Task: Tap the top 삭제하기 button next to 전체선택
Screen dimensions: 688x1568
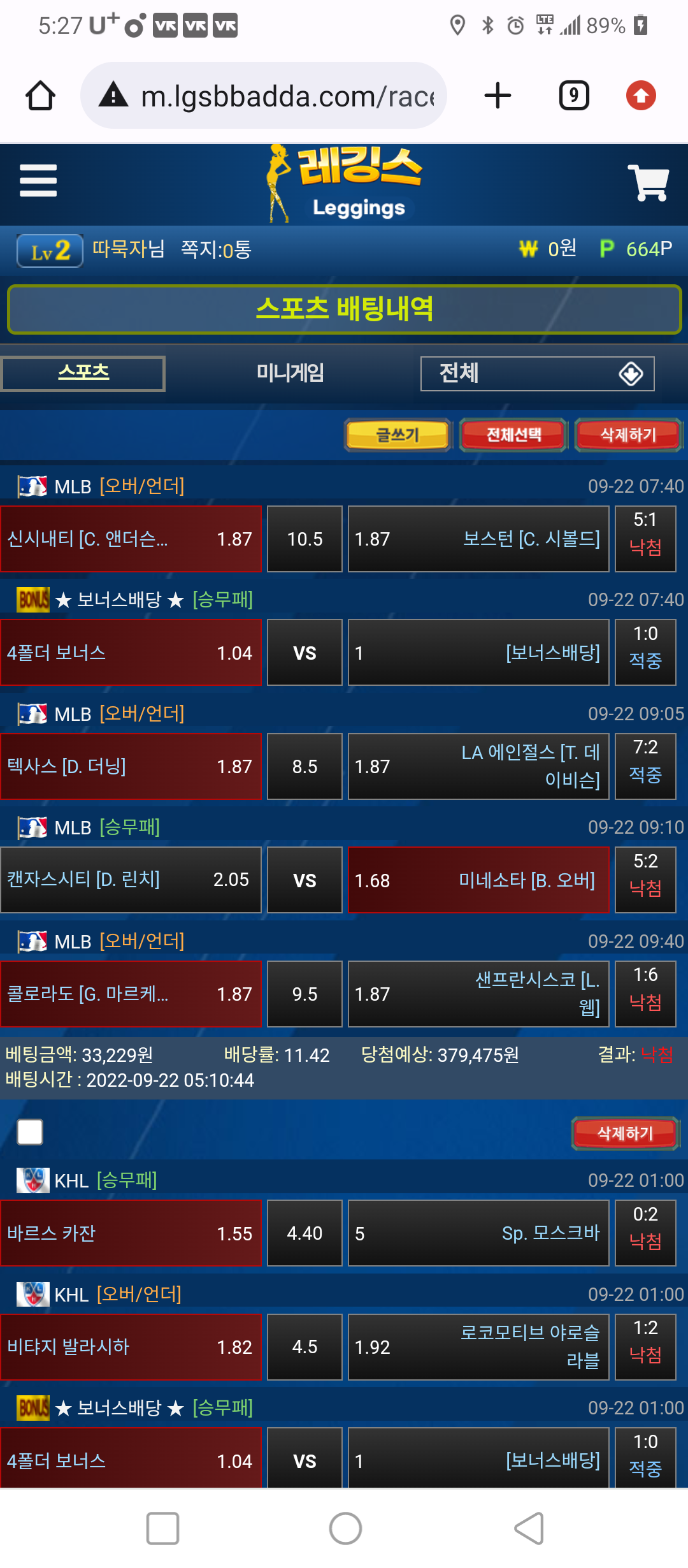Action: (x=628, y=435)
